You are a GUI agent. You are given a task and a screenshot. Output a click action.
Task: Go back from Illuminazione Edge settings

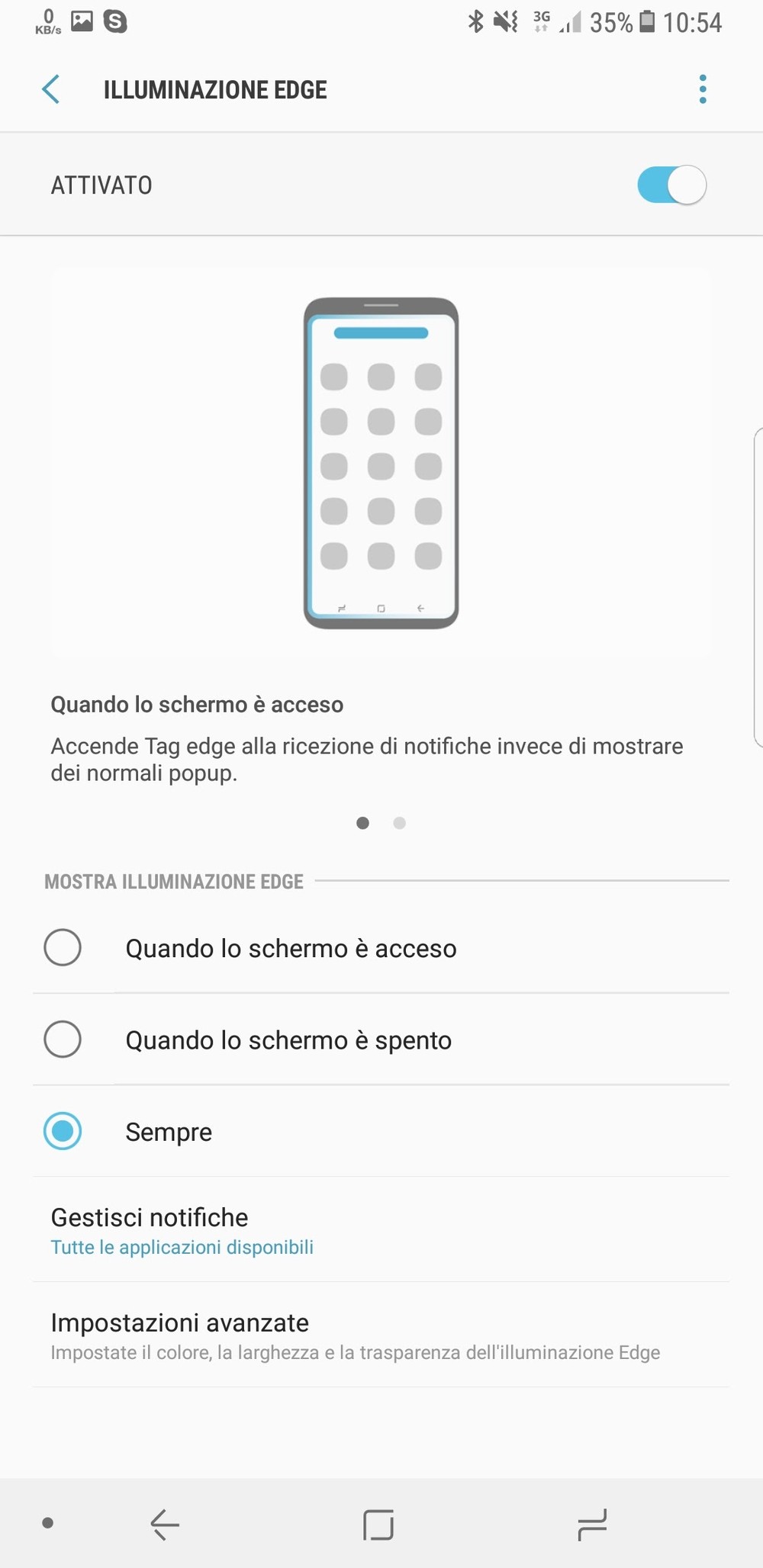[x=51, y=90]
